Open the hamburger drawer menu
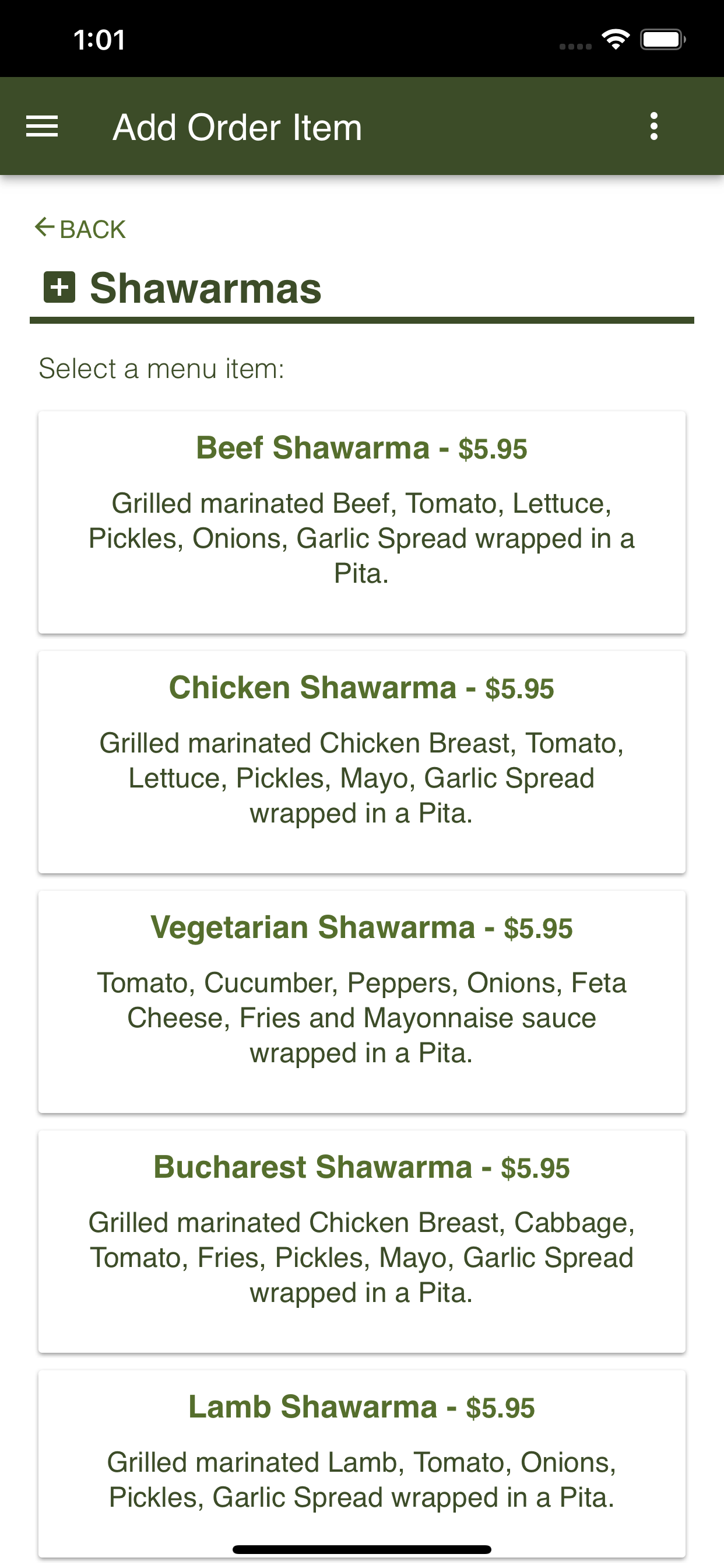The width and height of the screenshot is (724, 1568). (42, 127)
